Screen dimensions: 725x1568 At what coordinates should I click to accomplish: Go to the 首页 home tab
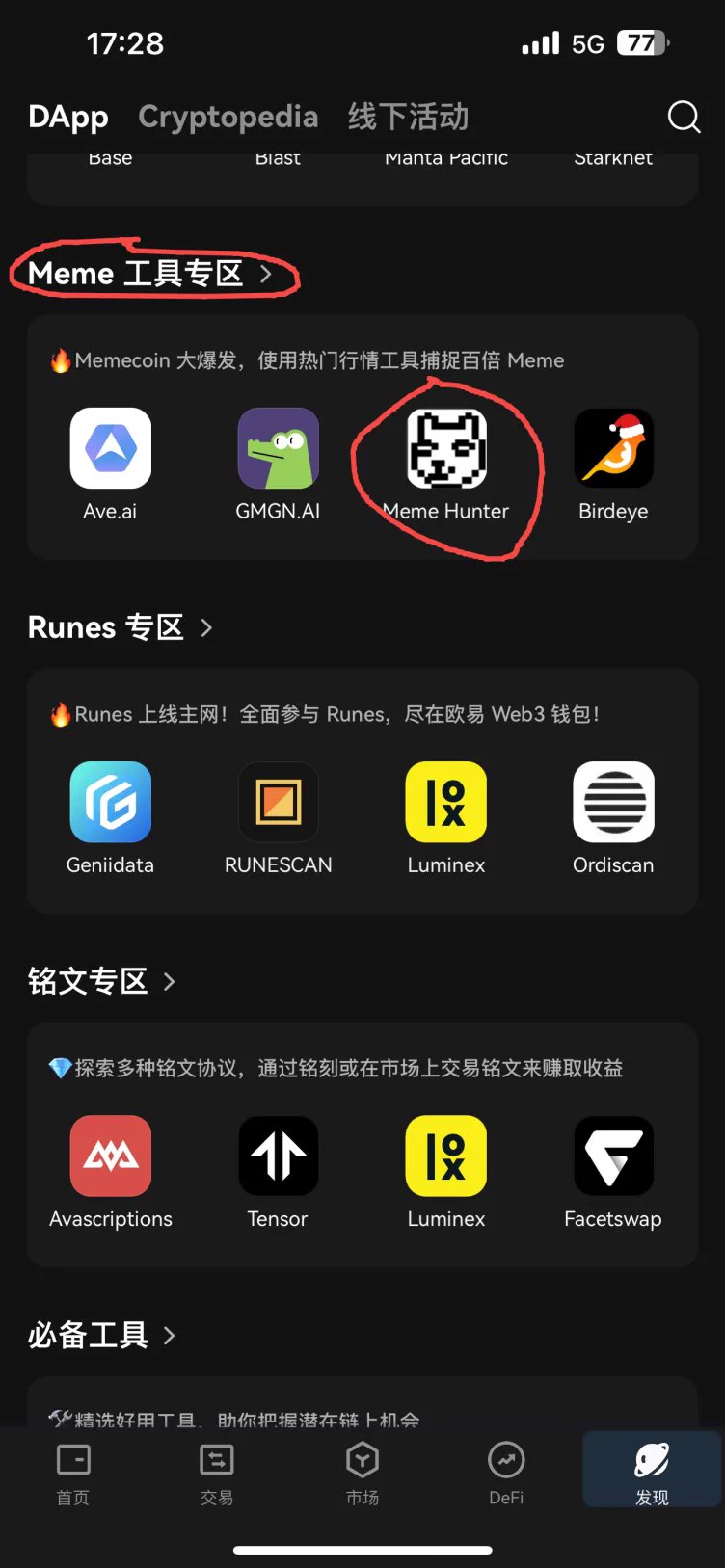click(x=73, y=1474)
